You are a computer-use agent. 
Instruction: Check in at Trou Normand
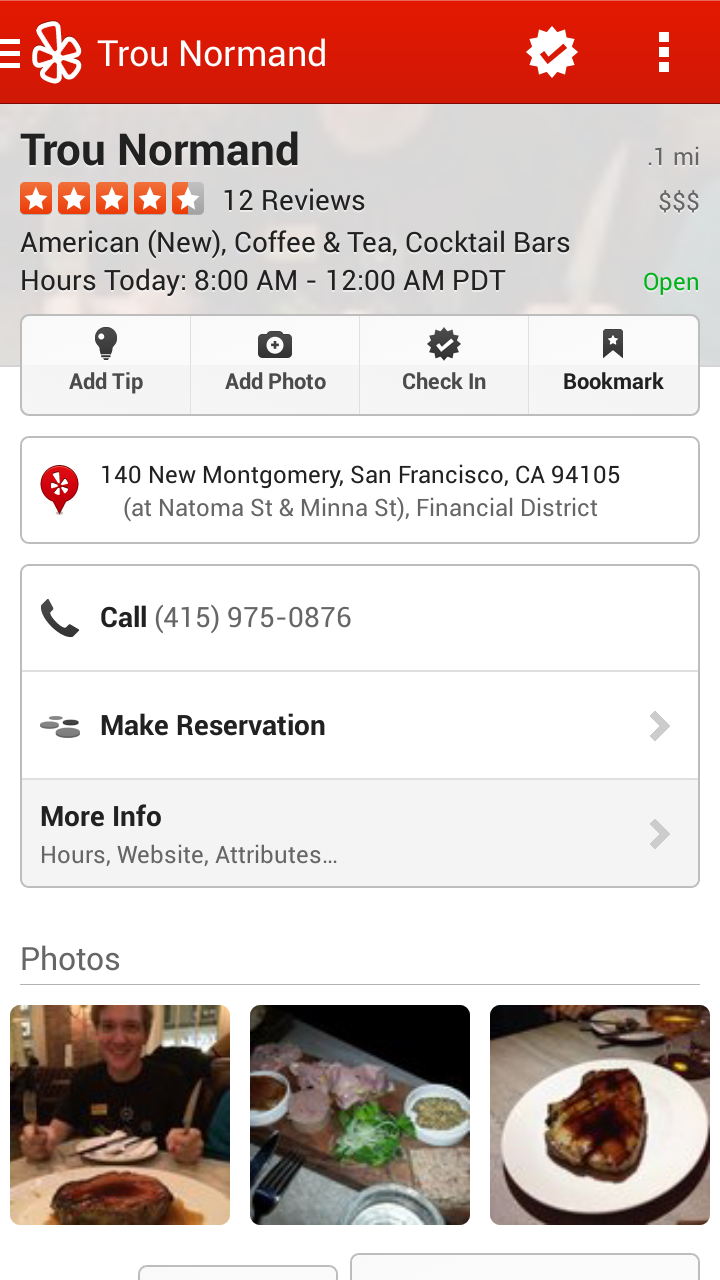point(444,364)
